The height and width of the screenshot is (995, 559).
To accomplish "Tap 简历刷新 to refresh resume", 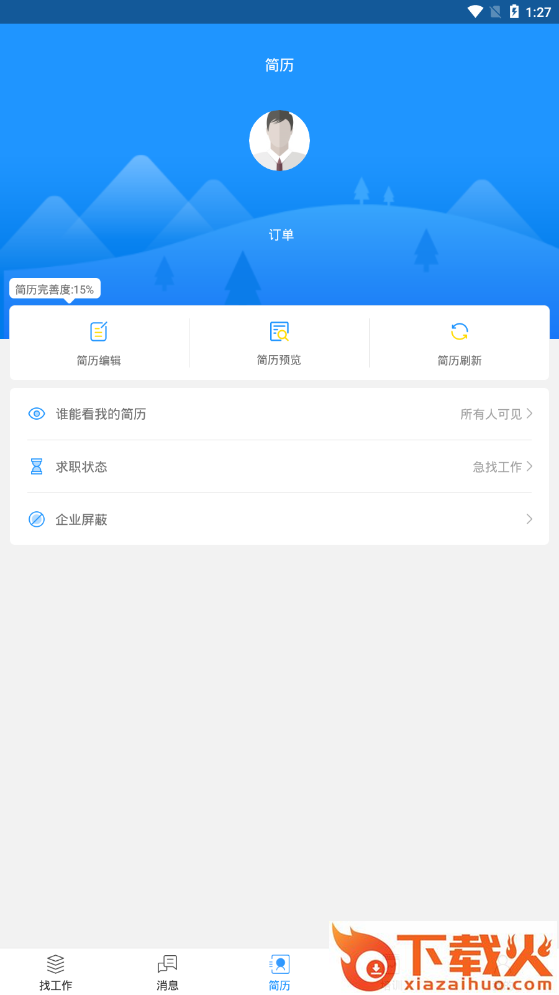I will 459,343.
